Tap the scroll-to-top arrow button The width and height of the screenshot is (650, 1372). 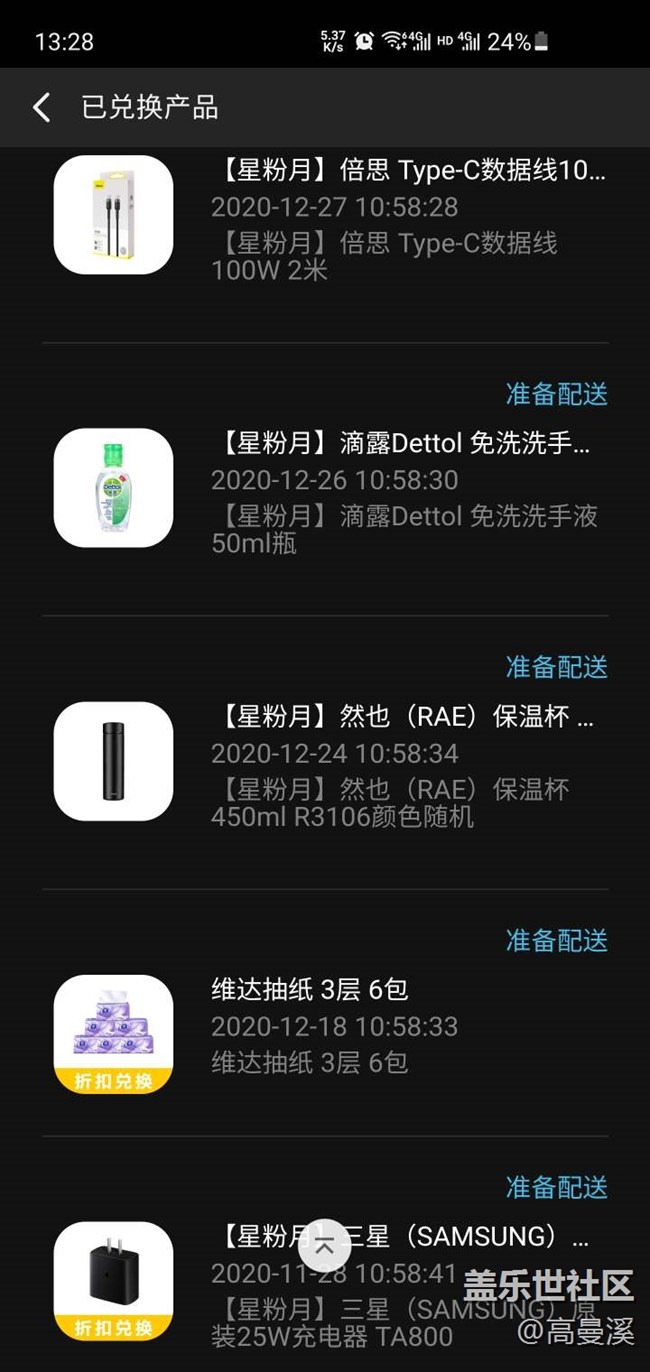[x=324, y=1245]
